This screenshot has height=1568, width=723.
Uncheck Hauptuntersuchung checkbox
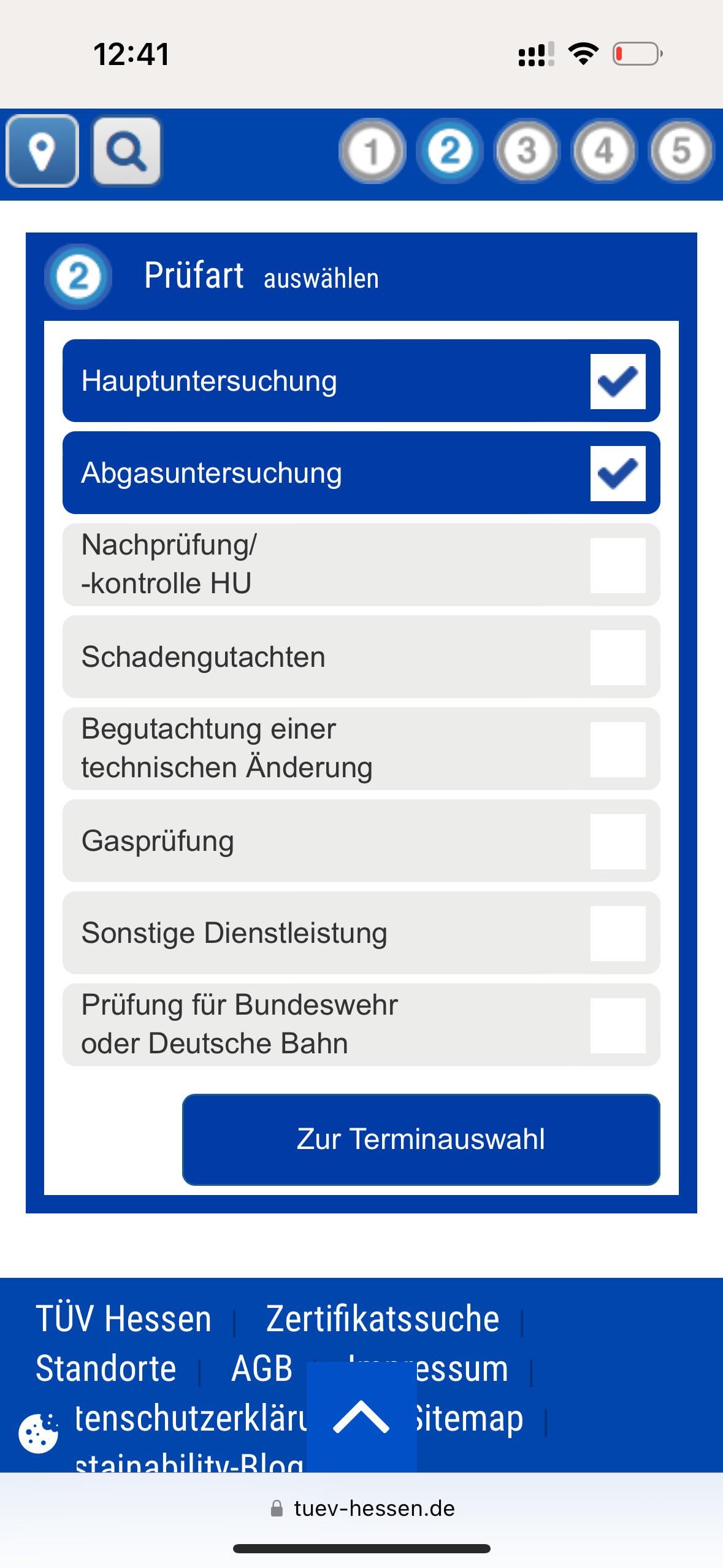618,381
